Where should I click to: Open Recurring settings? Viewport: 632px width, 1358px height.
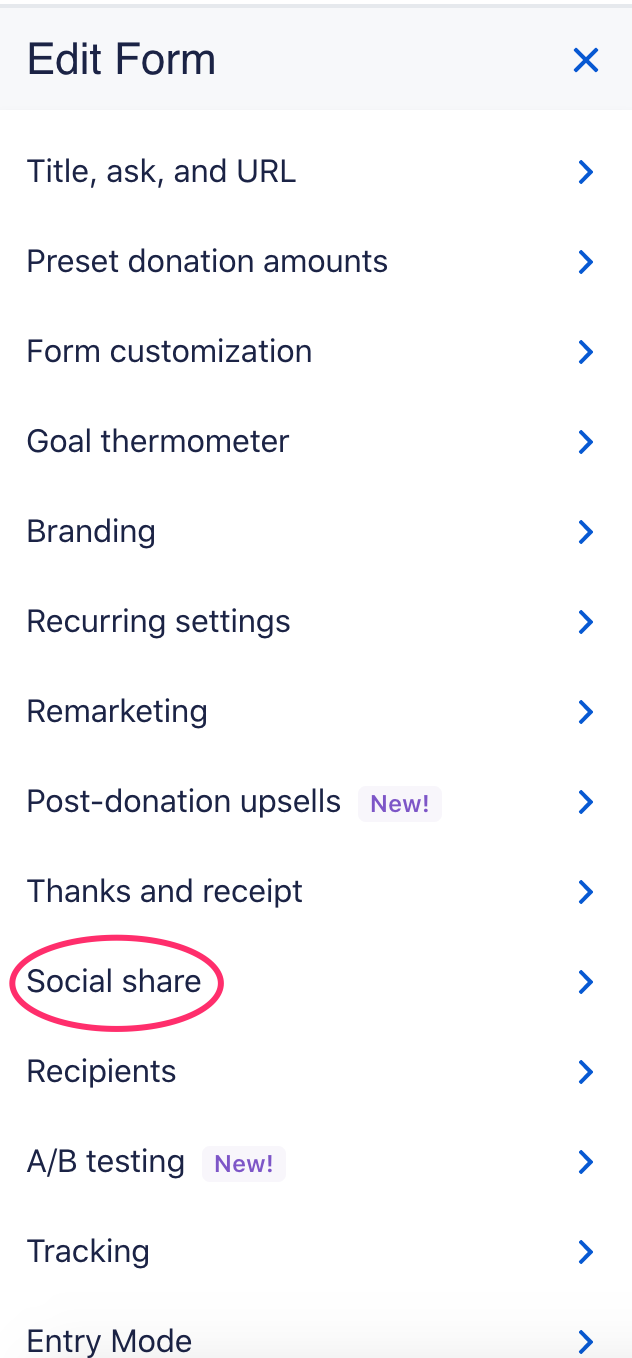[x=316, y=622]
